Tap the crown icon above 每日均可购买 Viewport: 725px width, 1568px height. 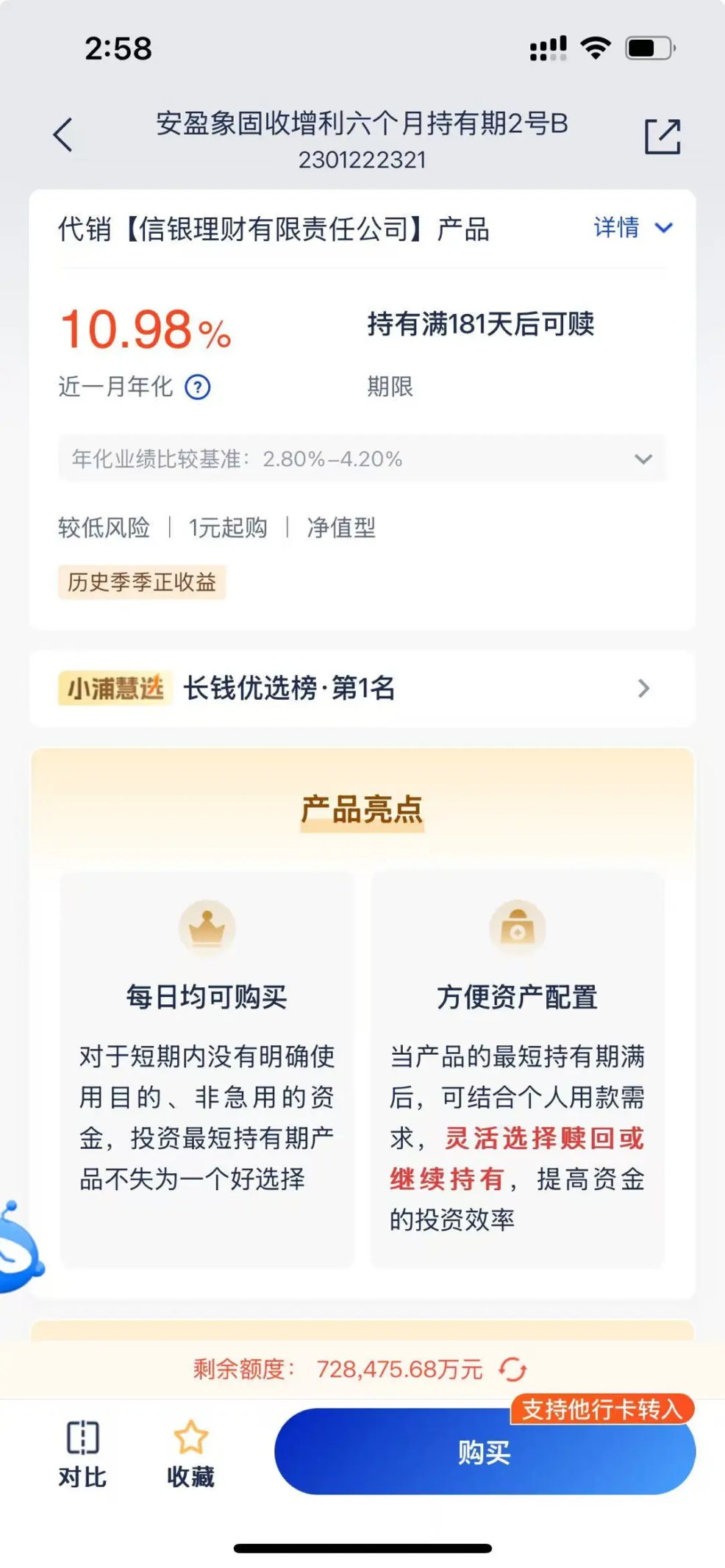[x=207, y=928]
